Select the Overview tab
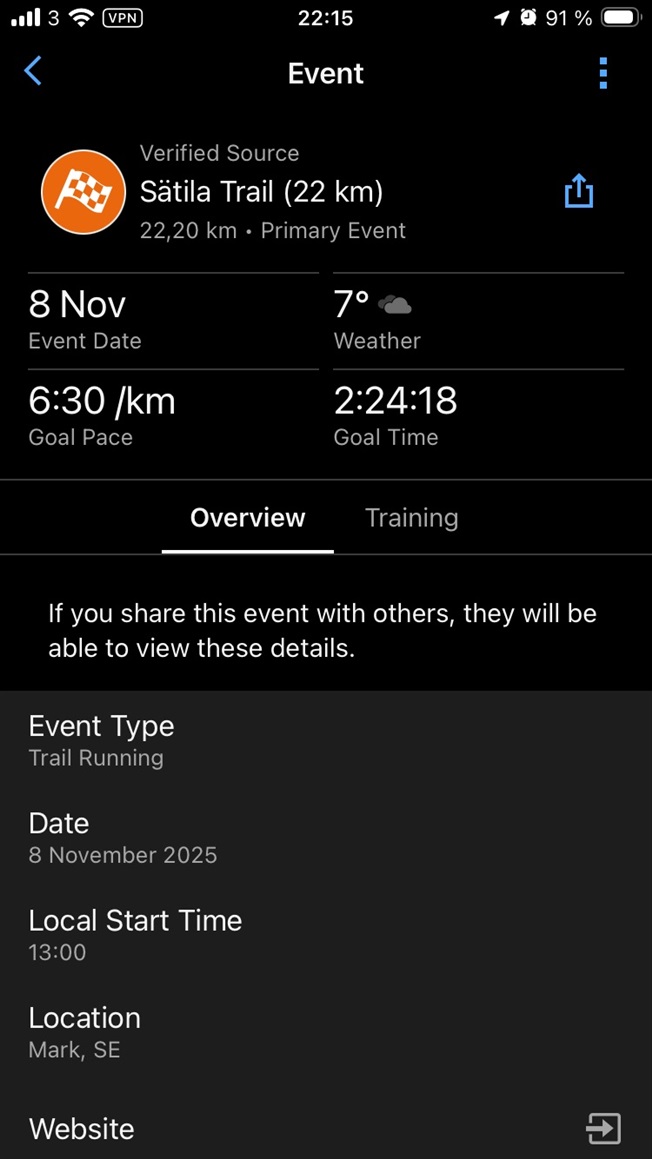 point(248,518)
